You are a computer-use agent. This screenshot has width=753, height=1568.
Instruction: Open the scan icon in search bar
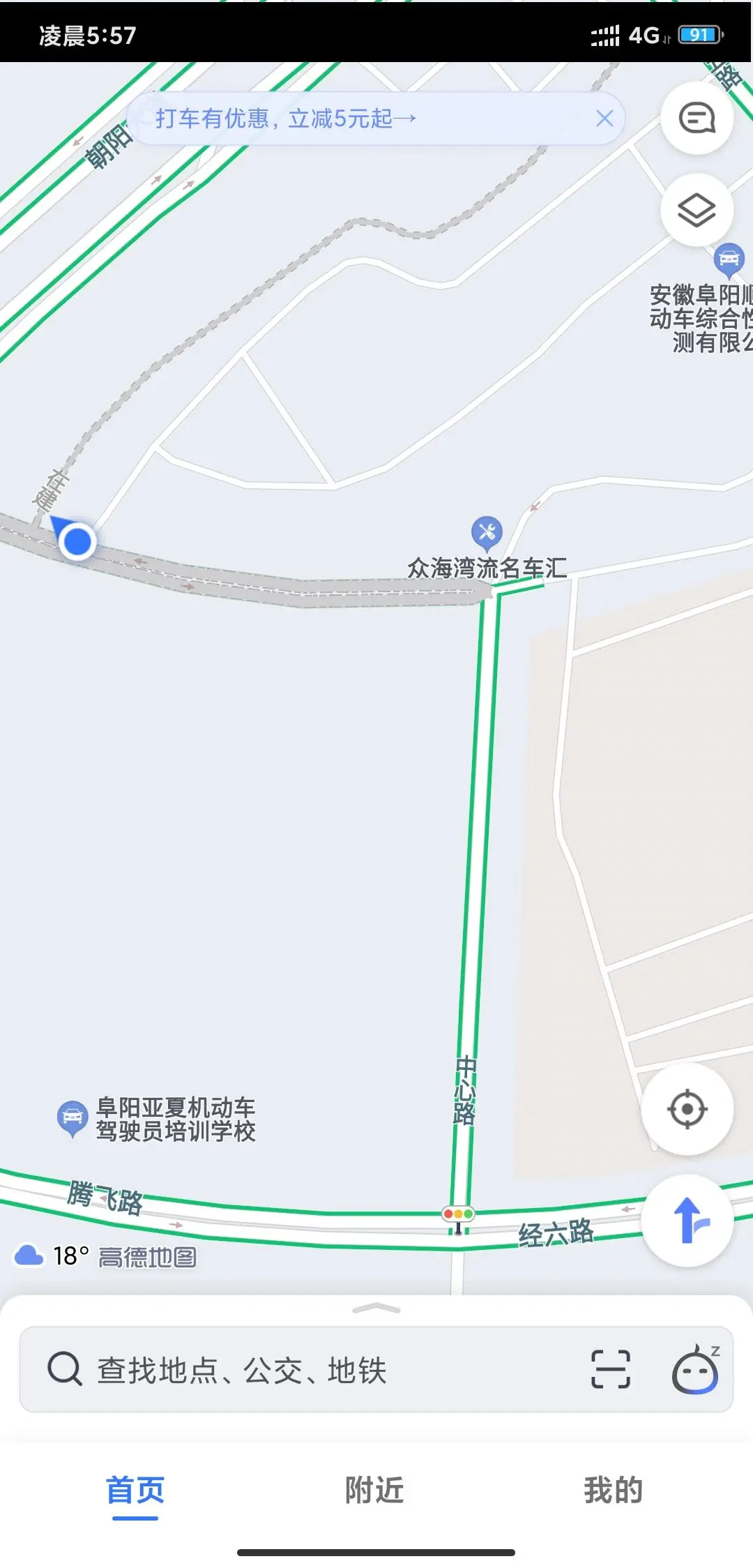pos(611,1369)
